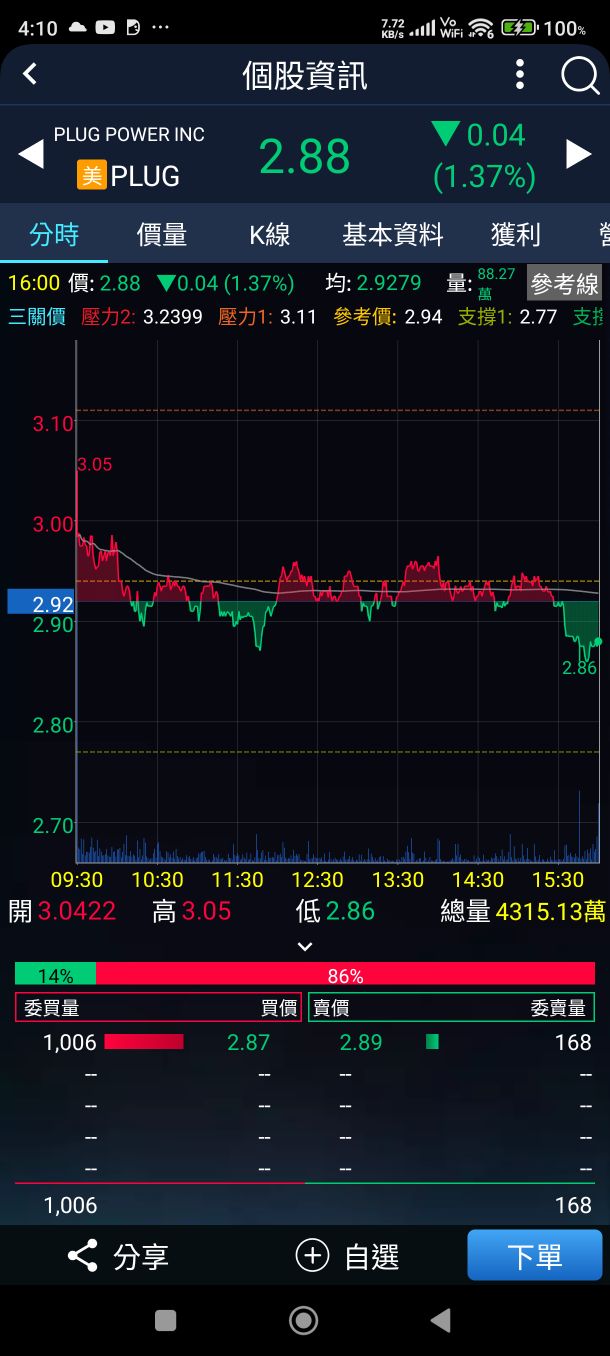Open the K線 chart tab
The image size is (610, 1356).
click(269, 235)
